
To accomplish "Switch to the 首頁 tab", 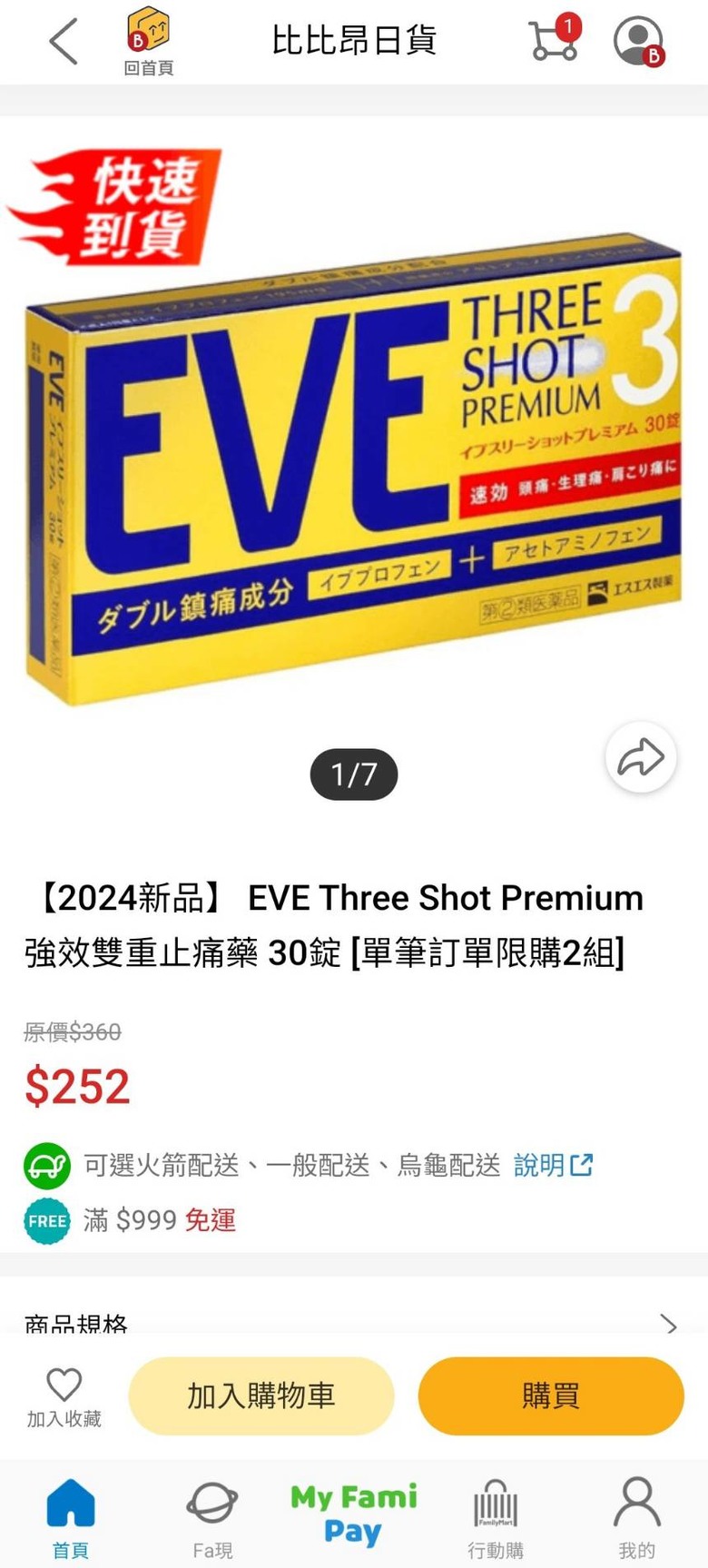I will pos(71,1516).
